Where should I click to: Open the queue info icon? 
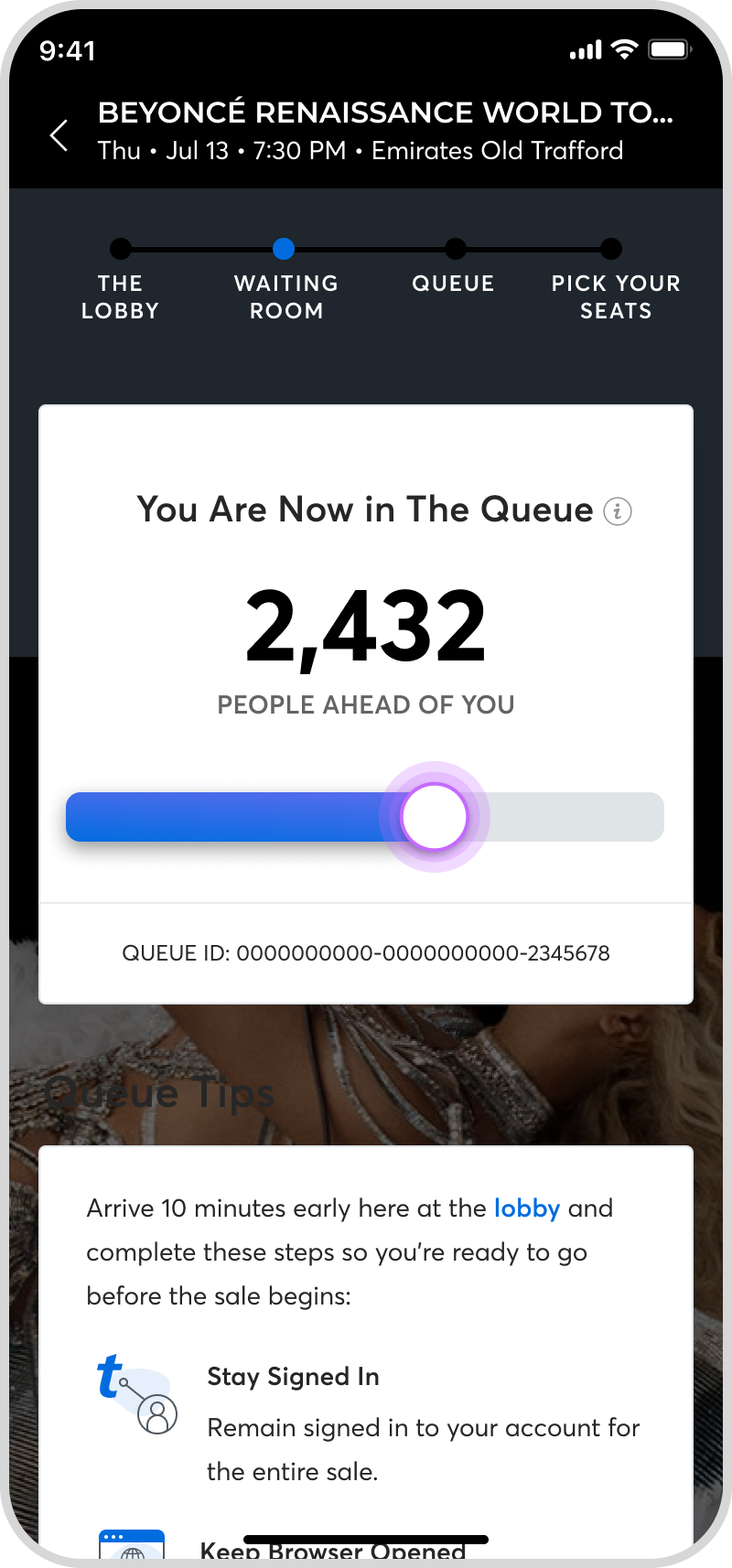coord(618,511)
